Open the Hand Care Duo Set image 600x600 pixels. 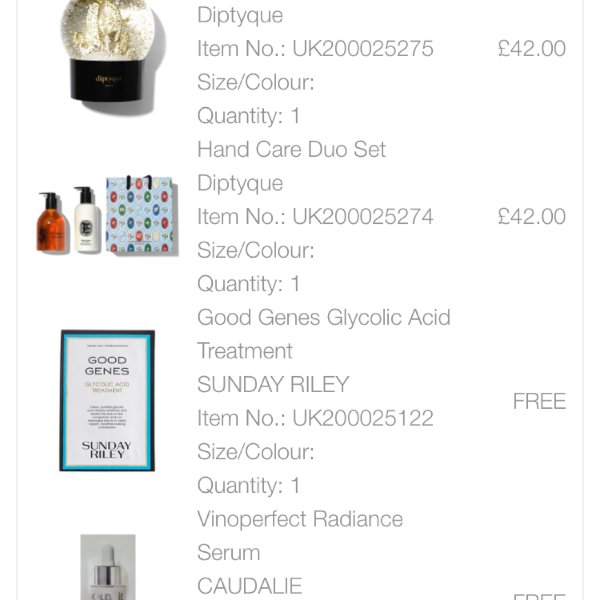click(x=107, y=216)
